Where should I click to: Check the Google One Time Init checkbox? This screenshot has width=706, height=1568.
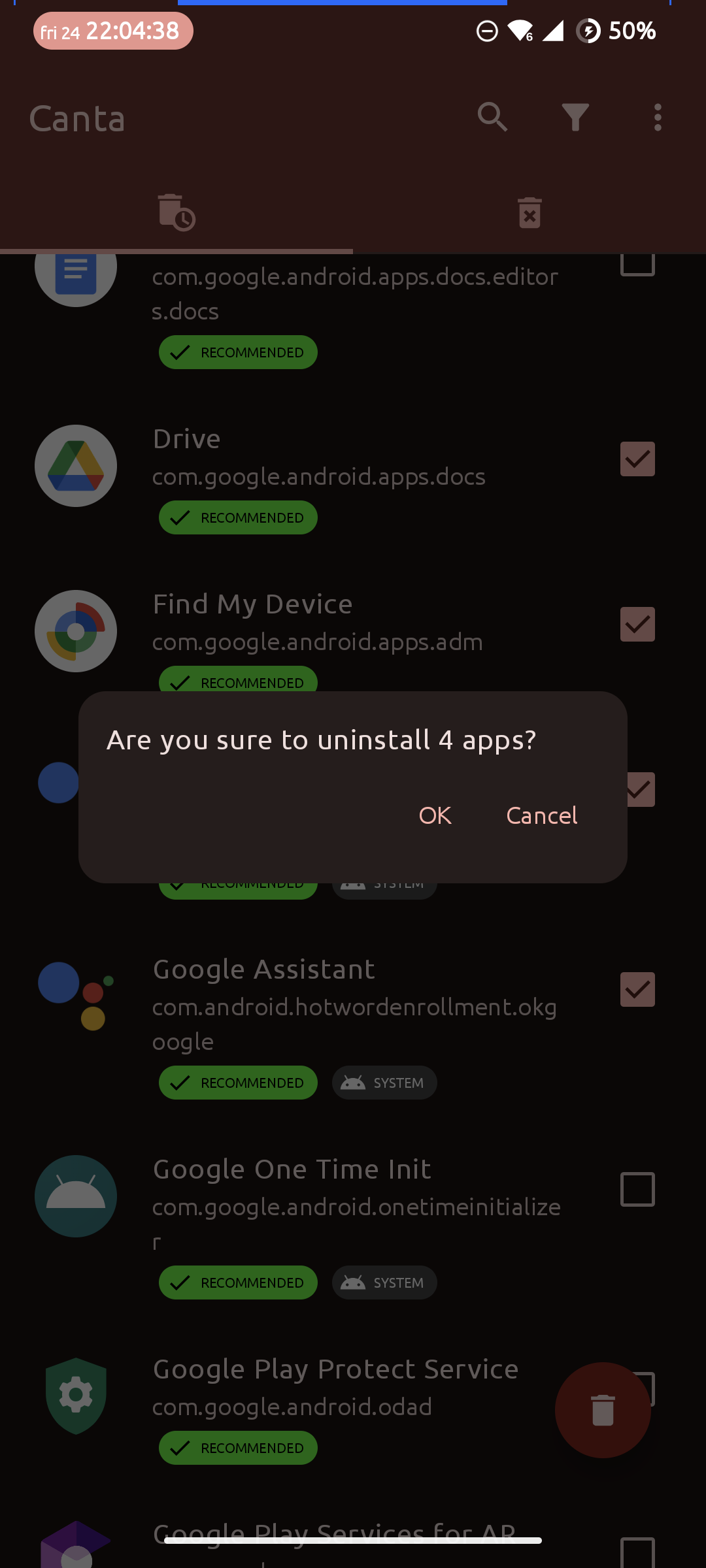637,1189
